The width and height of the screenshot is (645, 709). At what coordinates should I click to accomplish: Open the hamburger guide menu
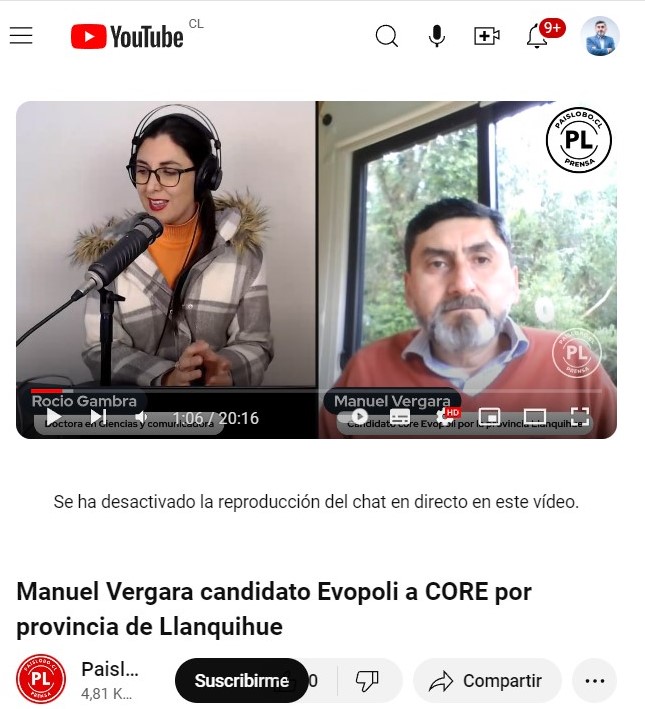[21, 36]
